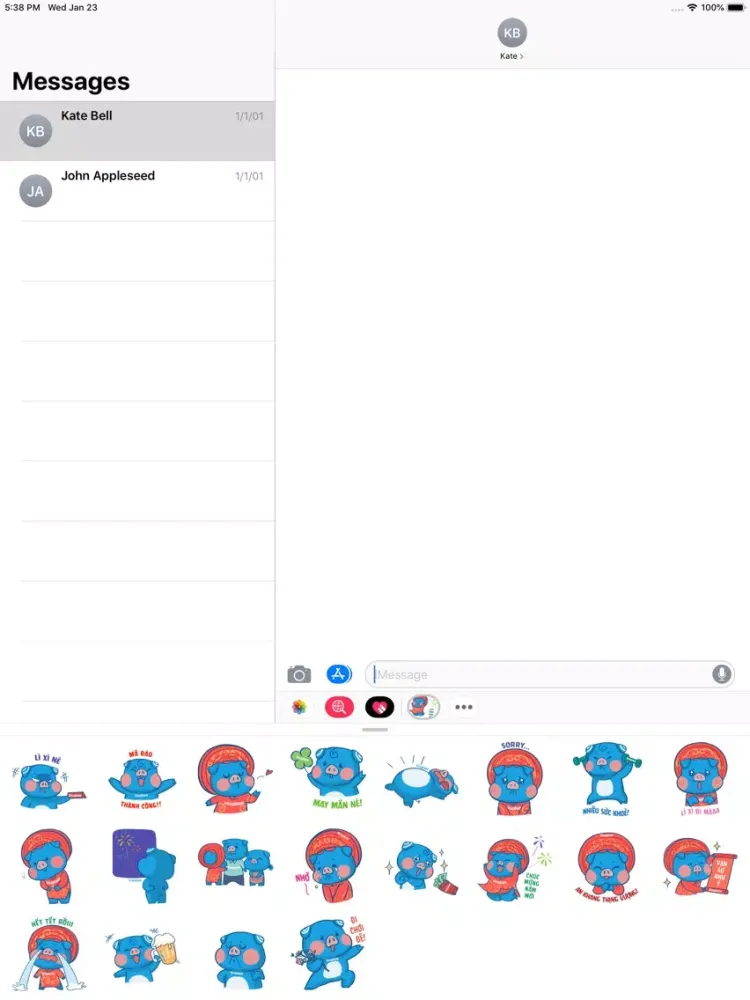Open the camera to attach a photo
Viewport: 750px width, 1000px height.
pyautogui.click(x=299, y=675)
